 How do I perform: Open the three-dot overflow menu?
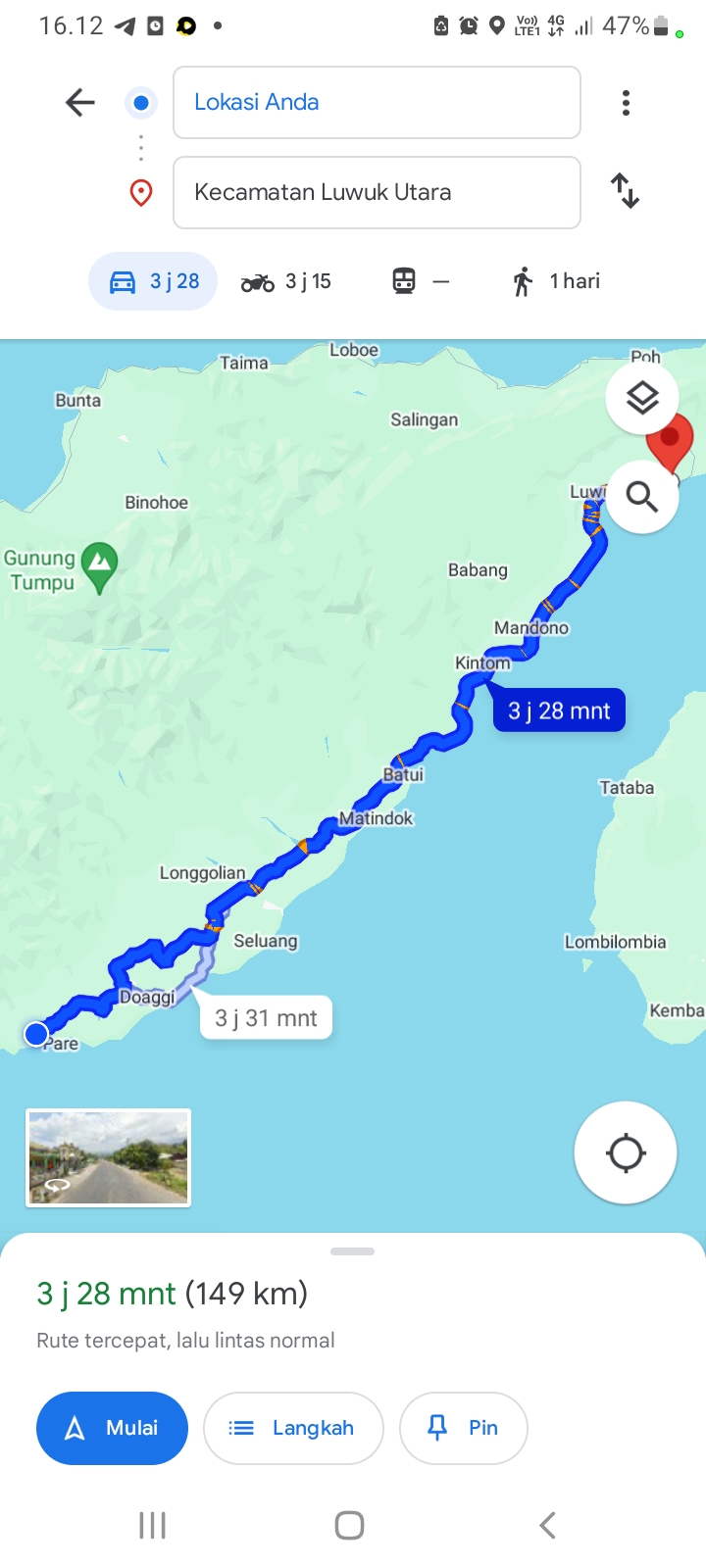[x=626, y=103]
